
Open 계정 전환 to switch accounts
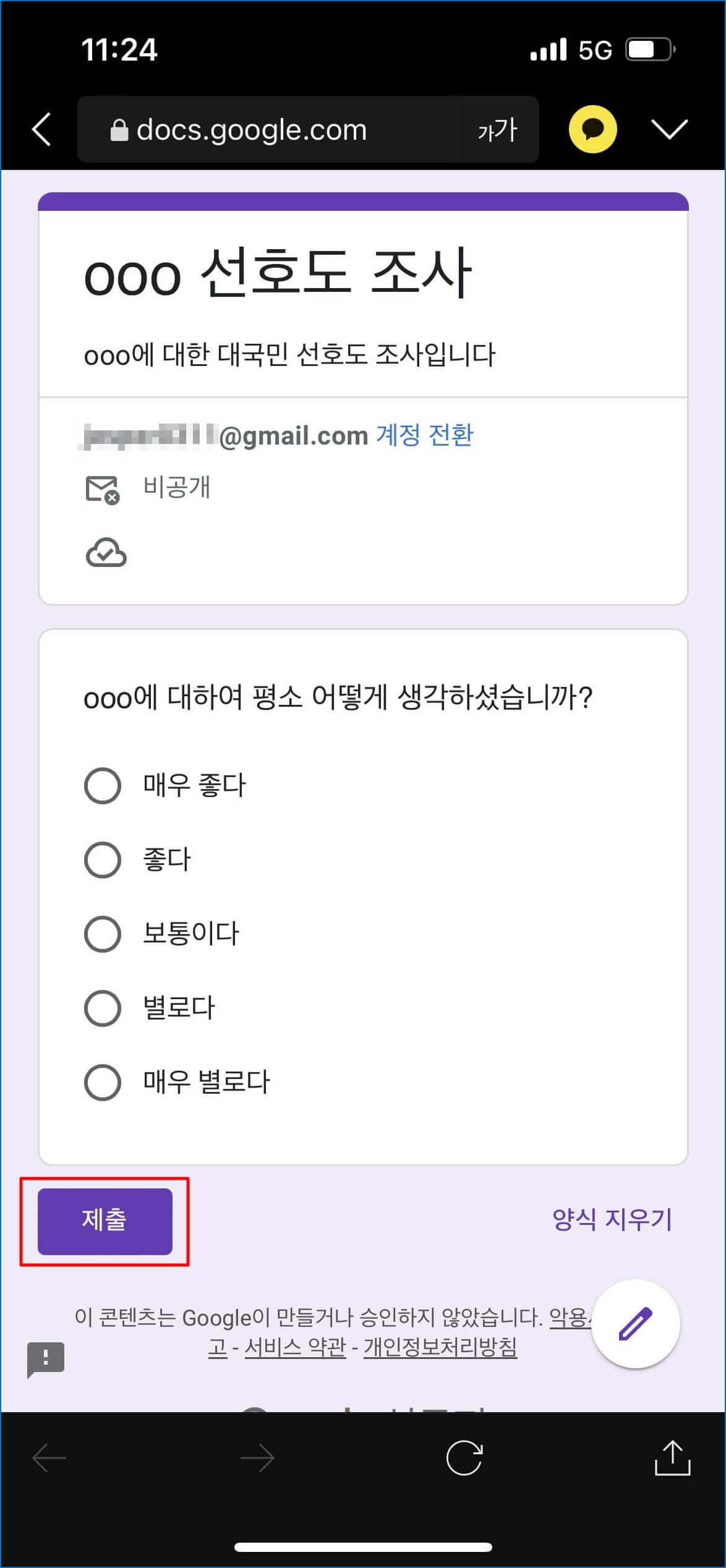pyautogui.click(x=424, y=435)
